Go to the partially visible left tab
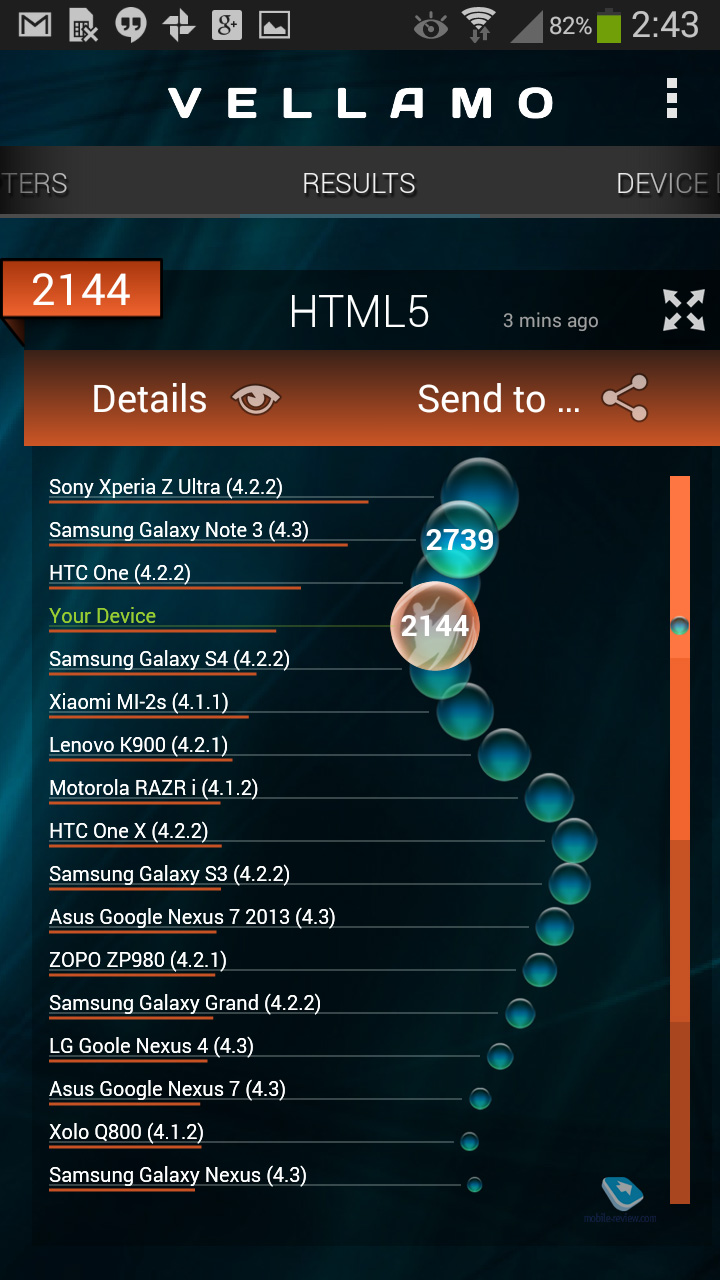720x1280 pixels. click(x=34, y=184)
